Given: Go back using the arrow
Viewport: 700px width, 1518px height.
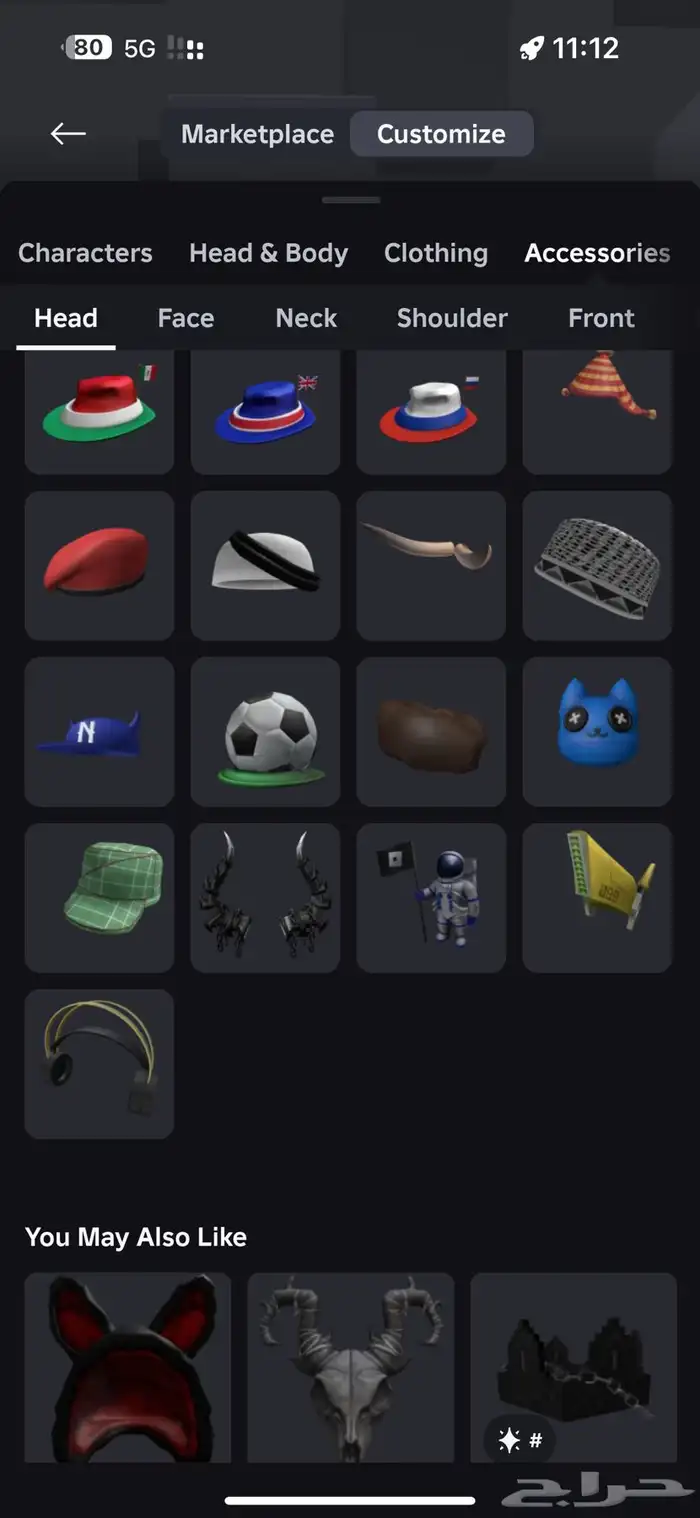Looking at the screenshot, I should 68,134.
